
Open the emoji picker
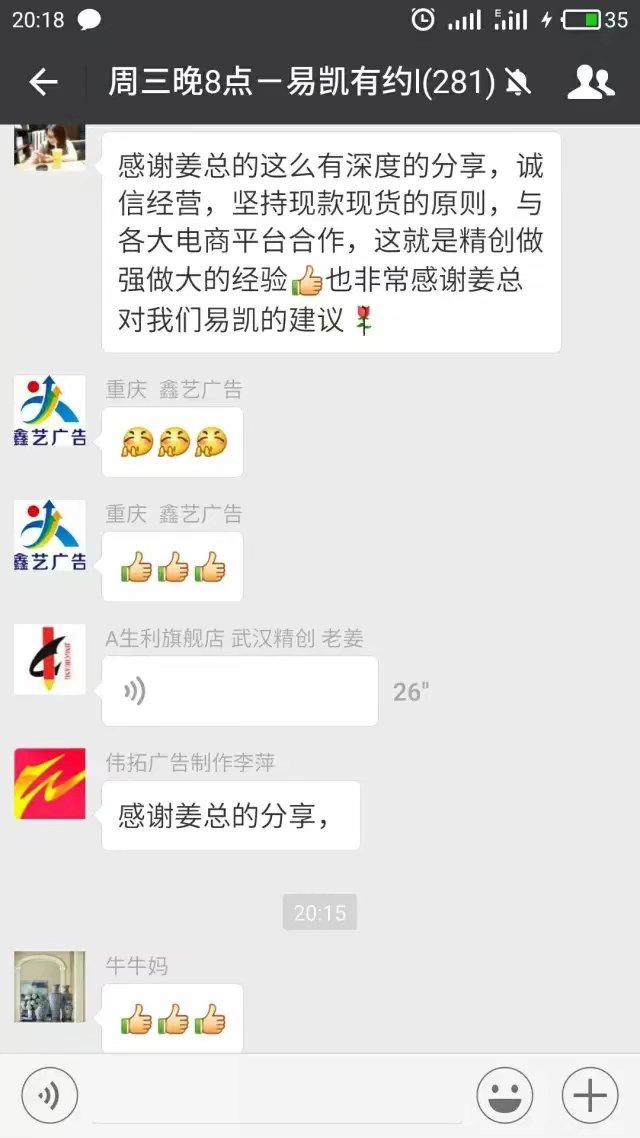point(504,1096)
